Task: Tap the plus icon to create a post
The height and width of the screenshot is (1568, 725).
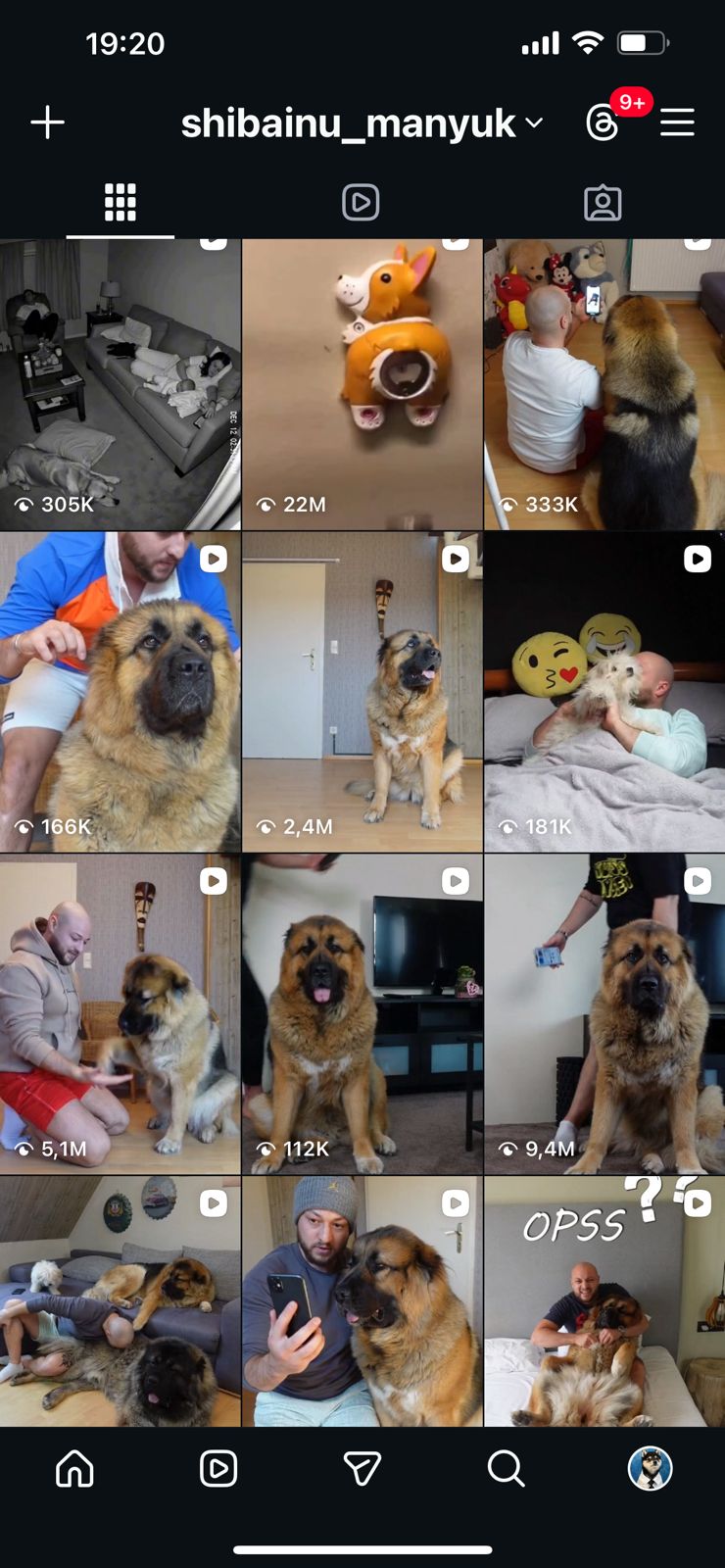Action: tap(47, 122)
